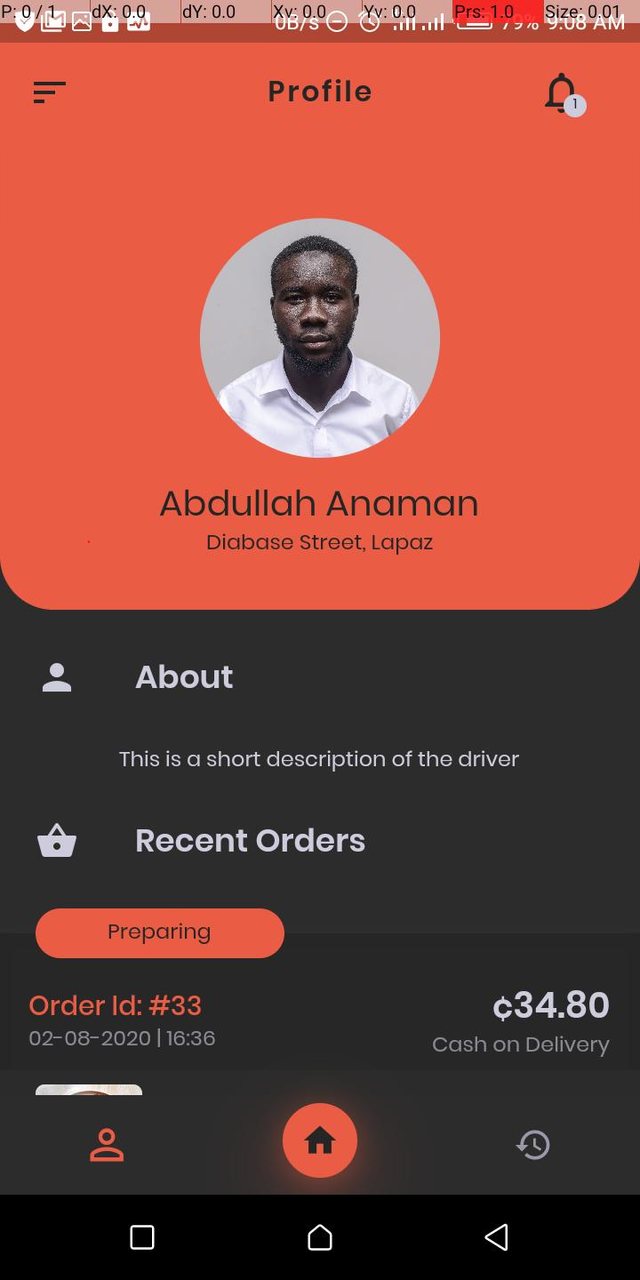The height and width of the screenshot is (1280, 640).
Task: Switch to the profile tab
Action: (106, 1145)
